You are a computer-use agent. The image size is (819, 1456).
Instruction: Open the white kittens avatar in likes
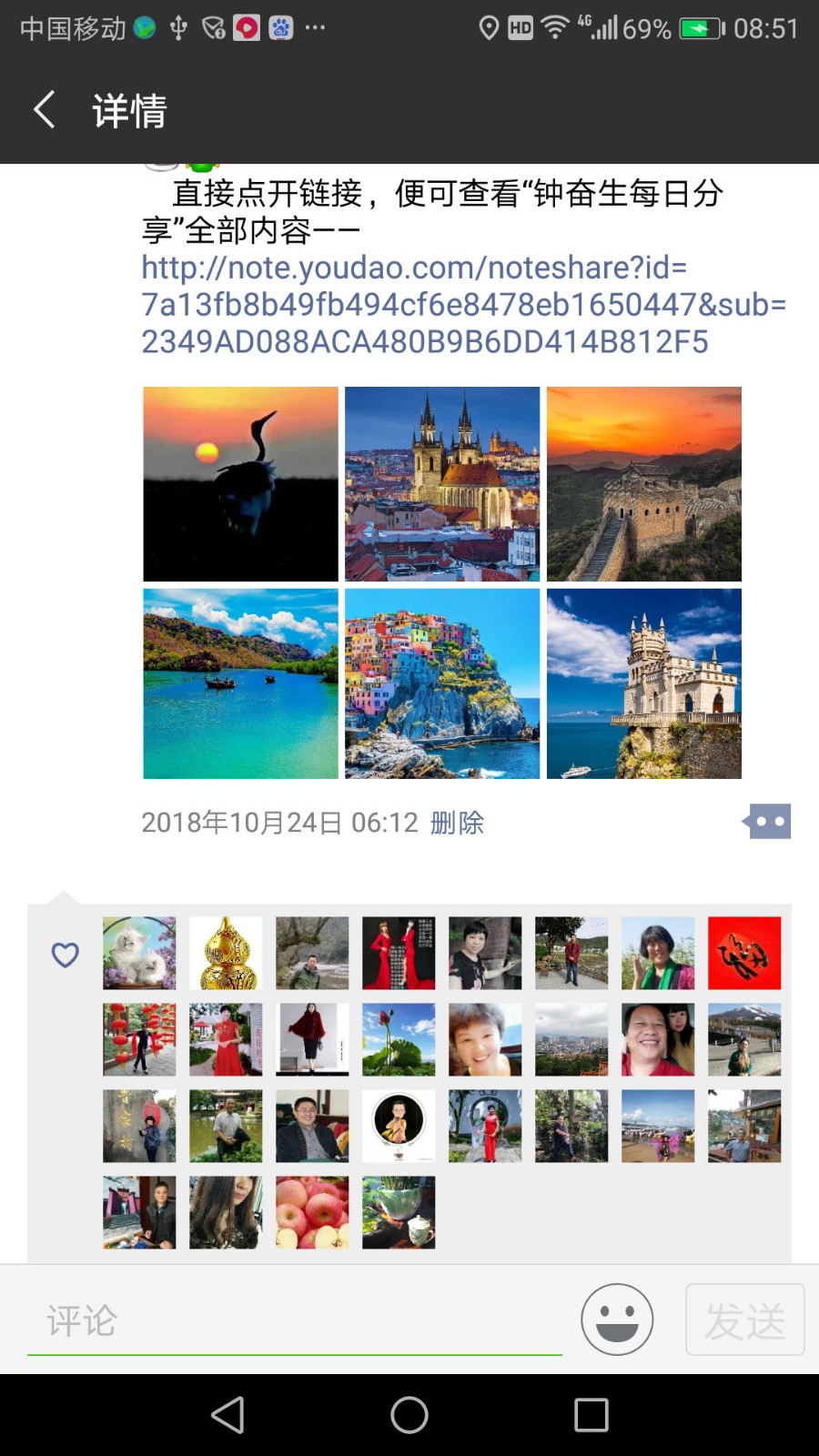(x=139, y=953)
